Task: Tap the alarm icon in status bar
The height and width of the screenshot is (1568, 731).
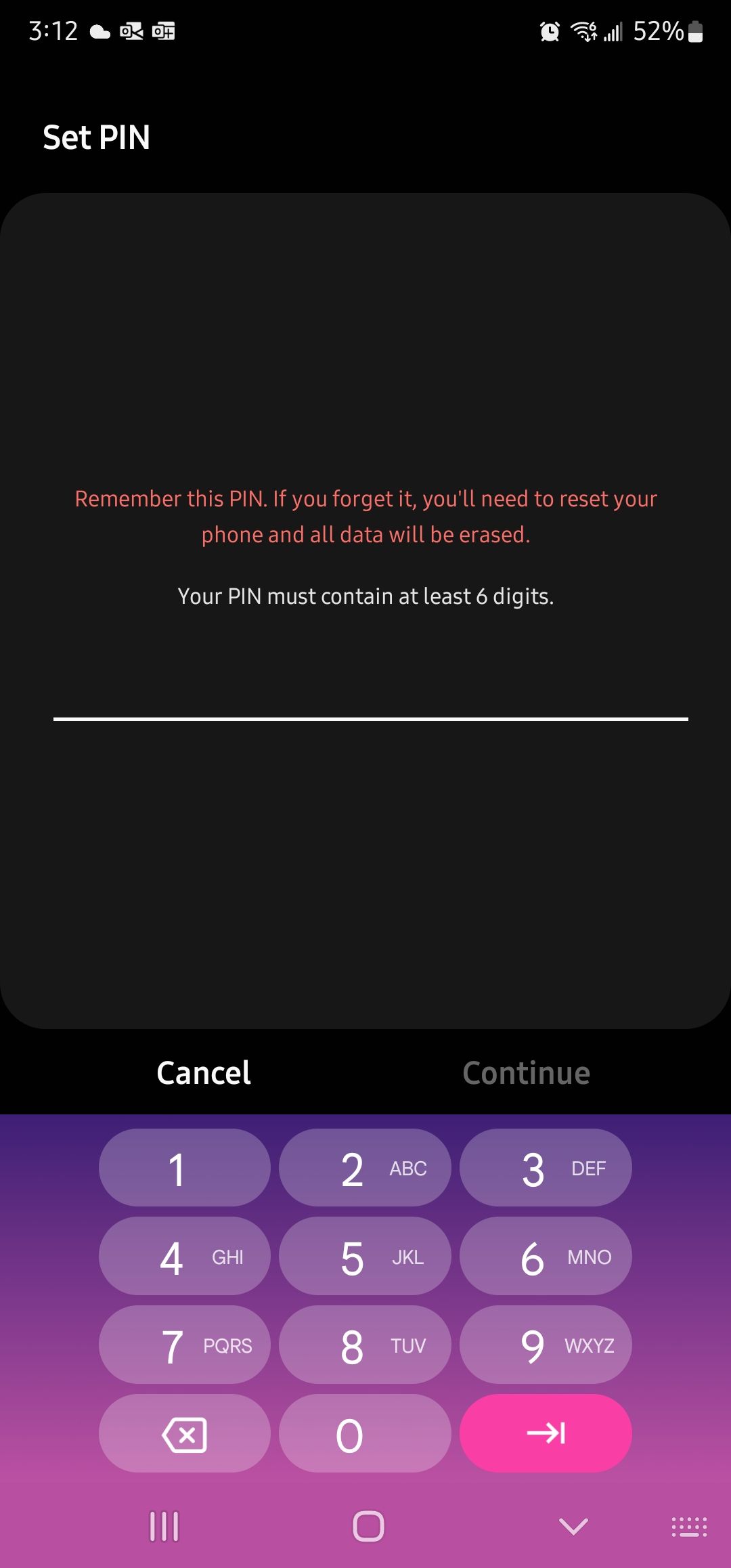Action: point(550,31)
